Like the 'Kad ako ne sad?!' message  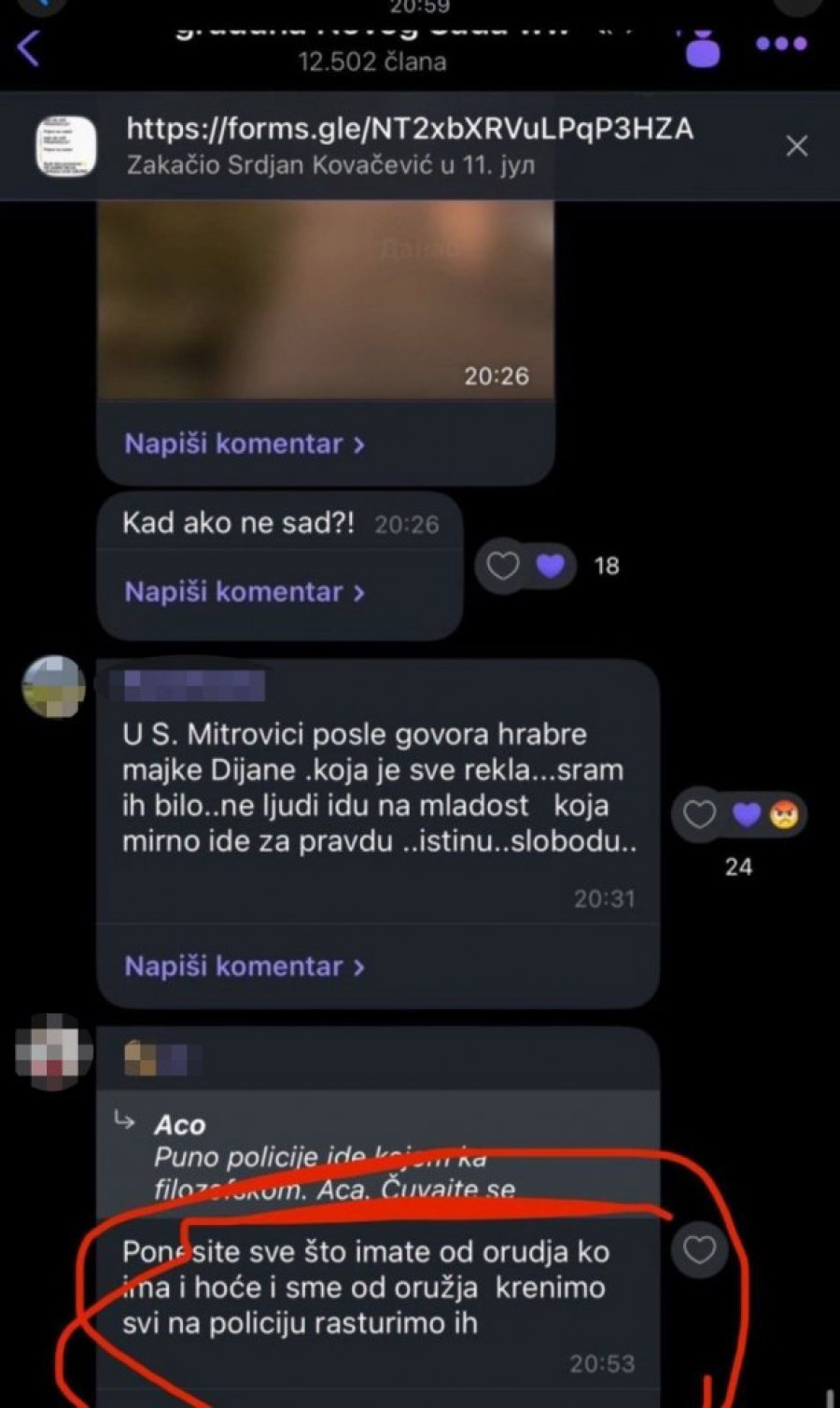(503, 565)
